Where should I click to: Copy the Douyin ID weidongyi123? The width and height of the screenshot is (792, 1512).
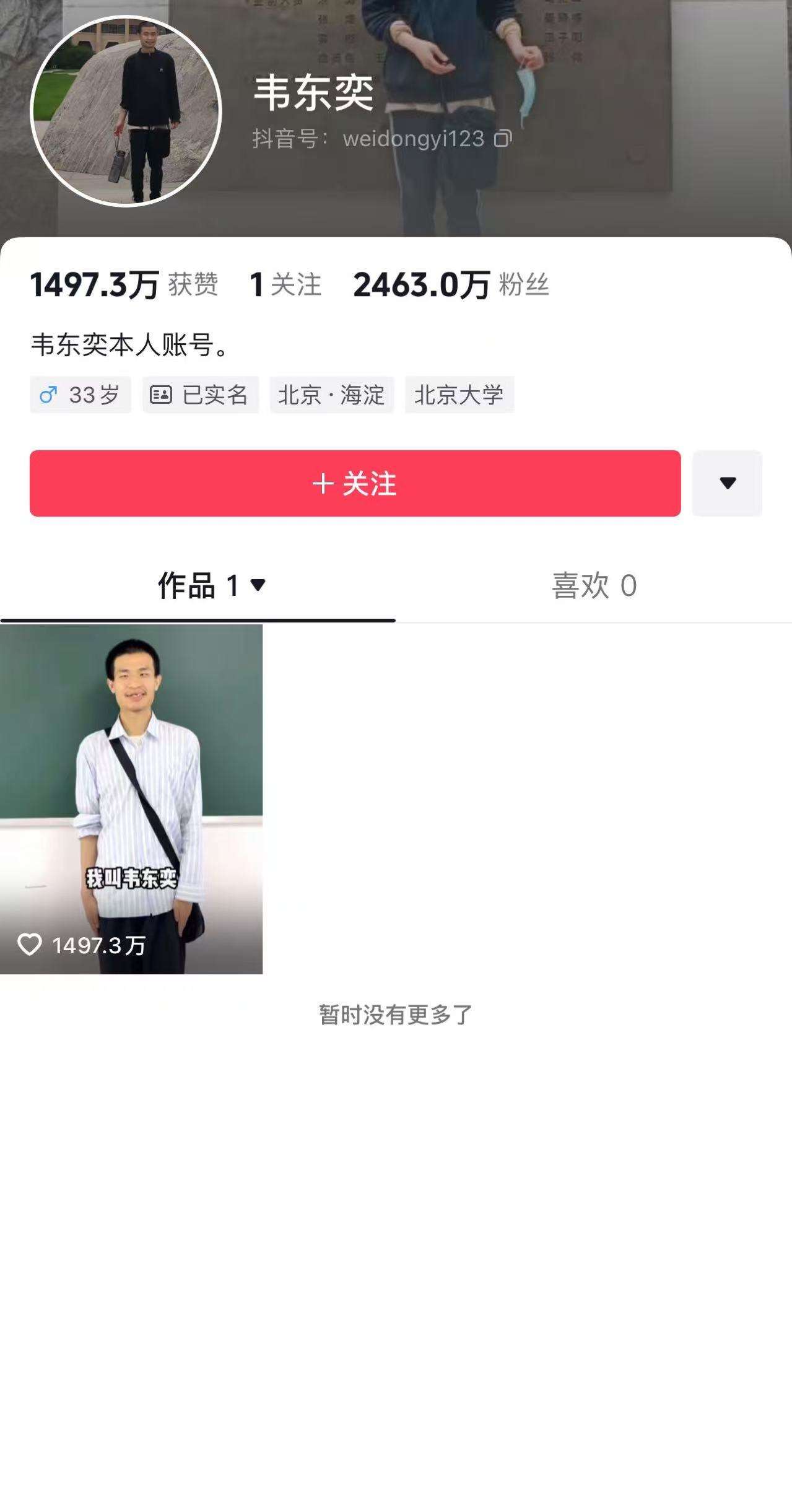(502, 139)
